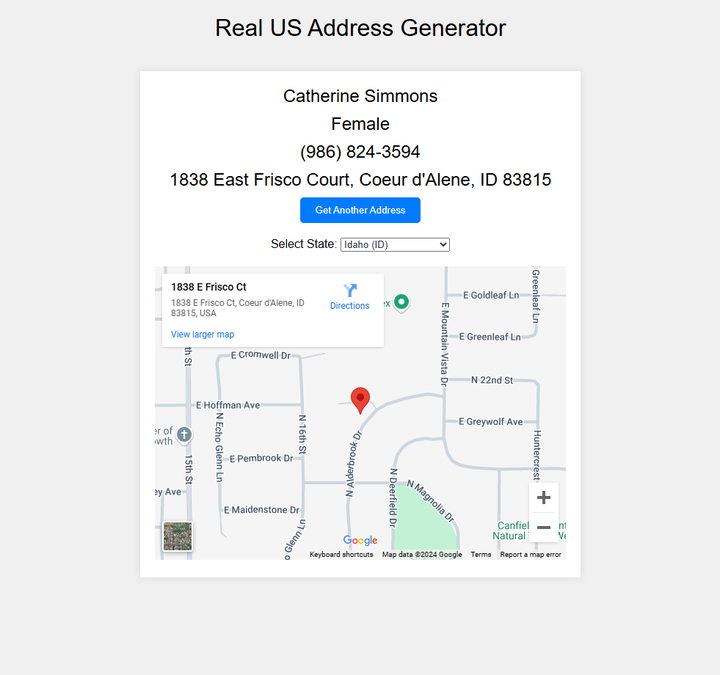Open the Select State dropdown
Viewport: 720px width, 675px height.
click(x=395, y=244)
